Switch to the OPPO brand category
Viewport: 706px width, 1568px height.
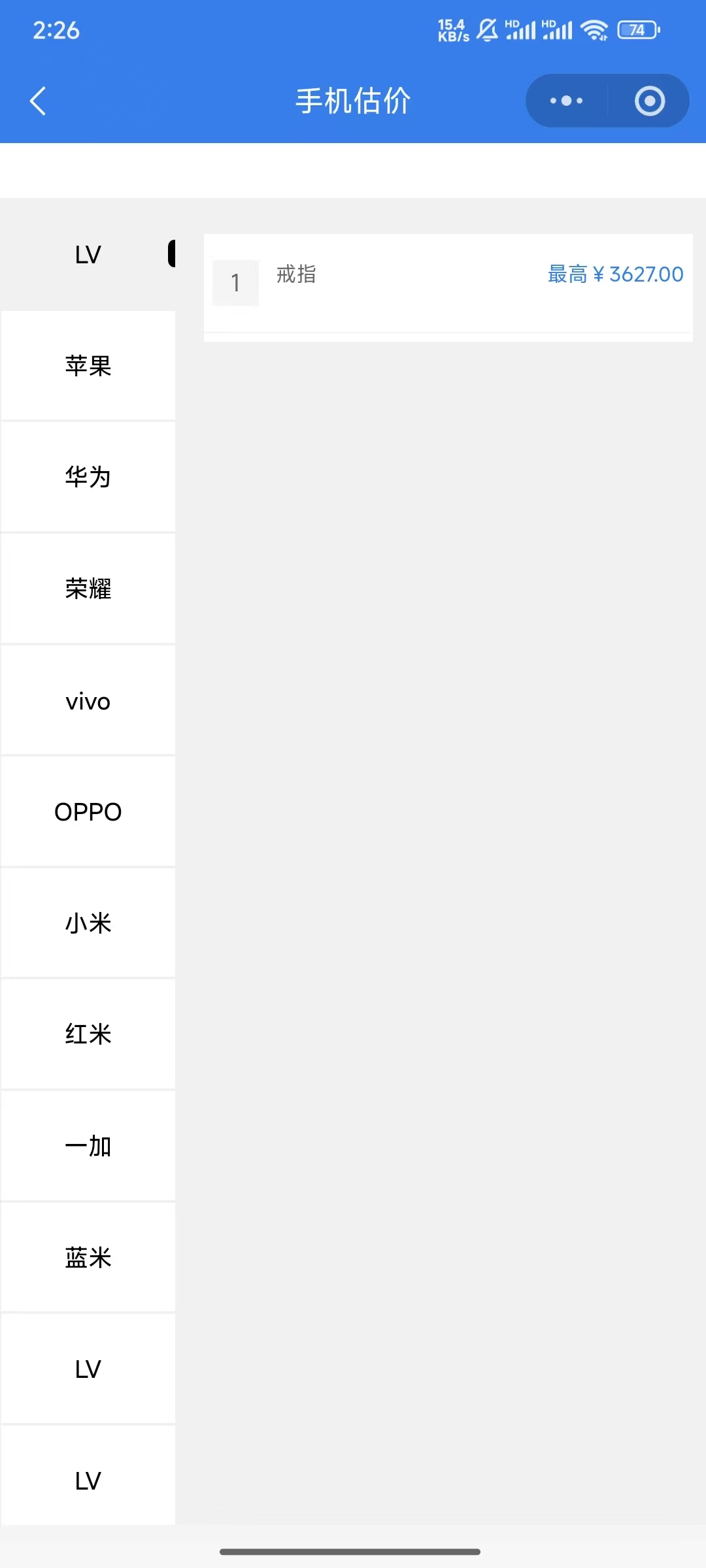88,812
